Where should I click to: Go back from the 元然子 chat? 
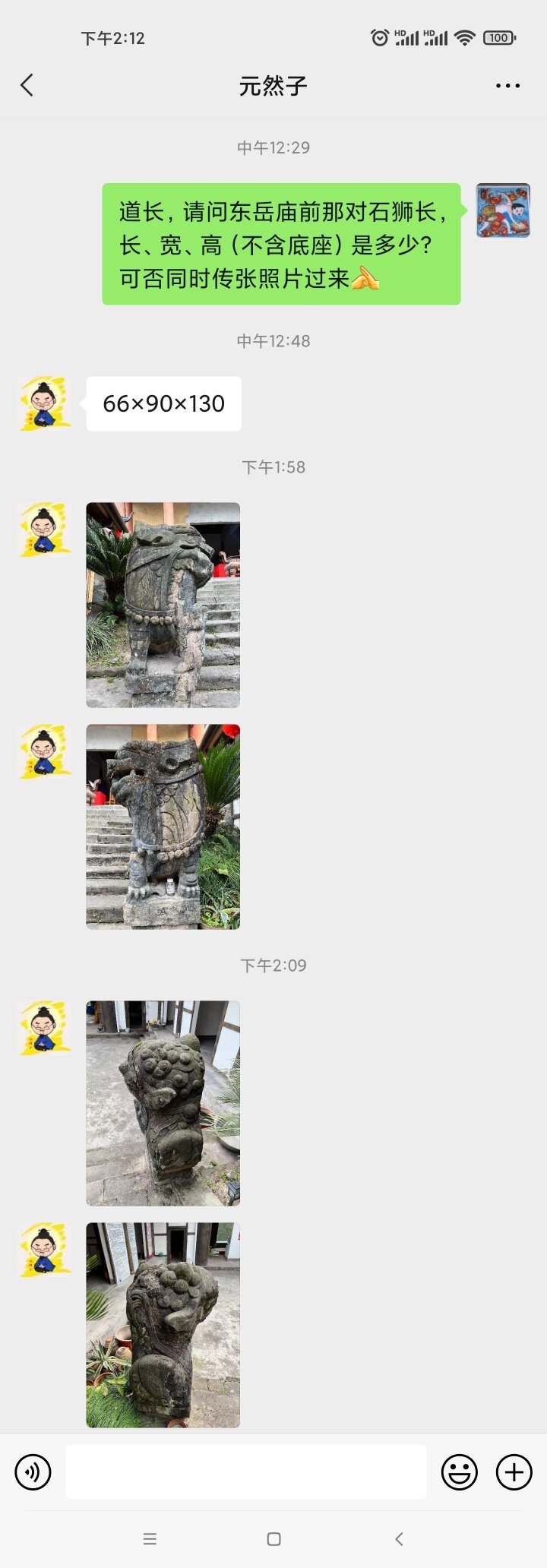[x=27, y=85]
